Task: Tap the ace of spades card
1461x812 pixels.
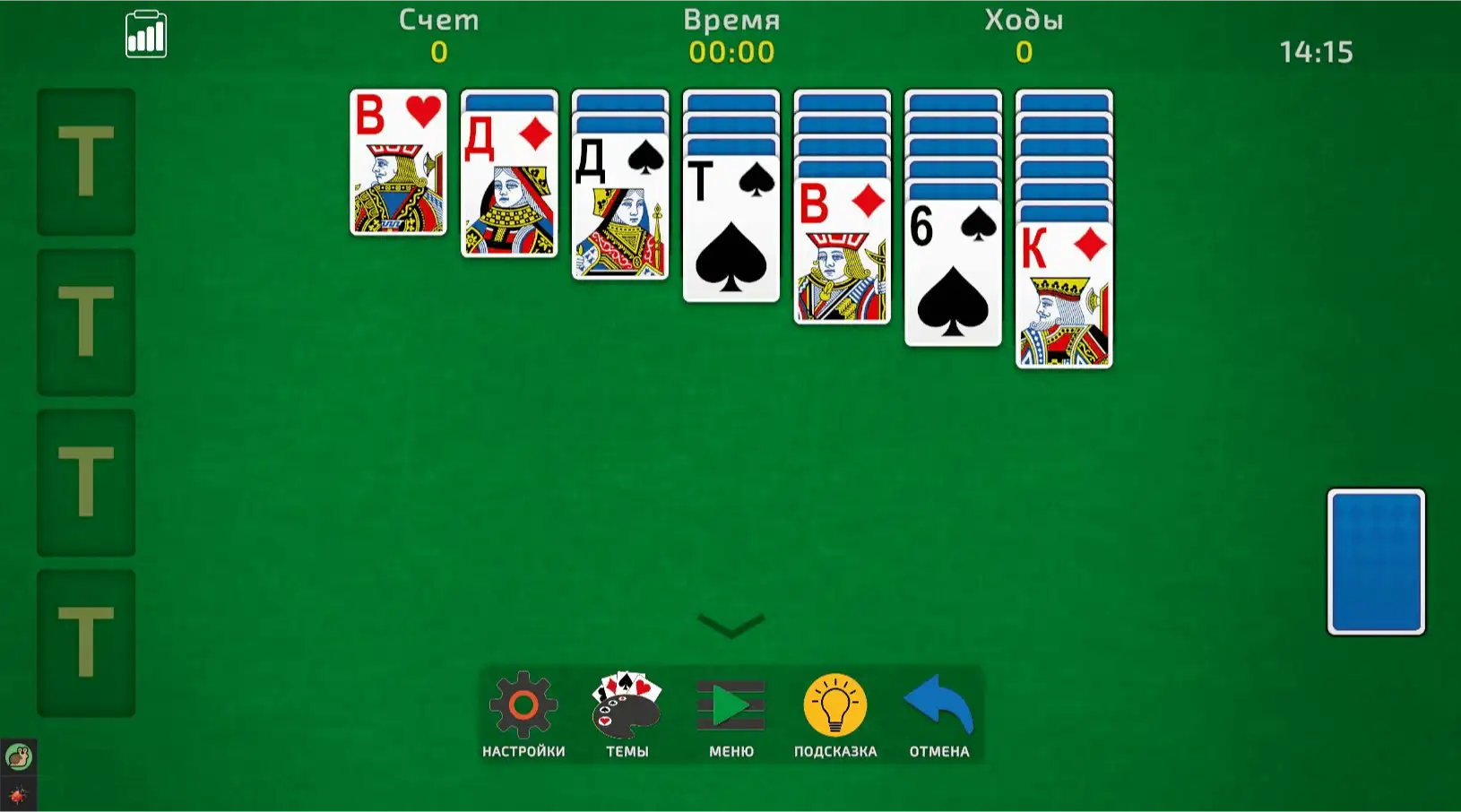Action: point(730,233)
